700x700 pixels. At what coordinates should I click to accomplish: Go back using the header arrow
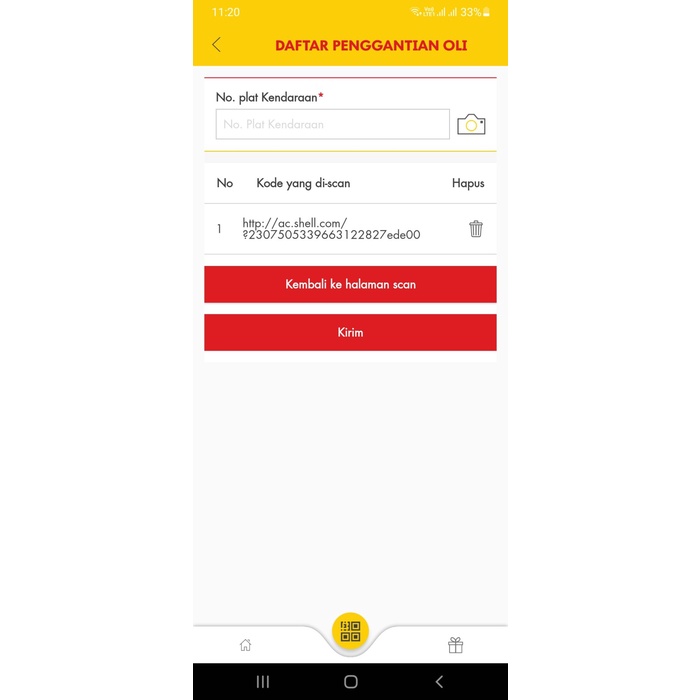[217, 45]
